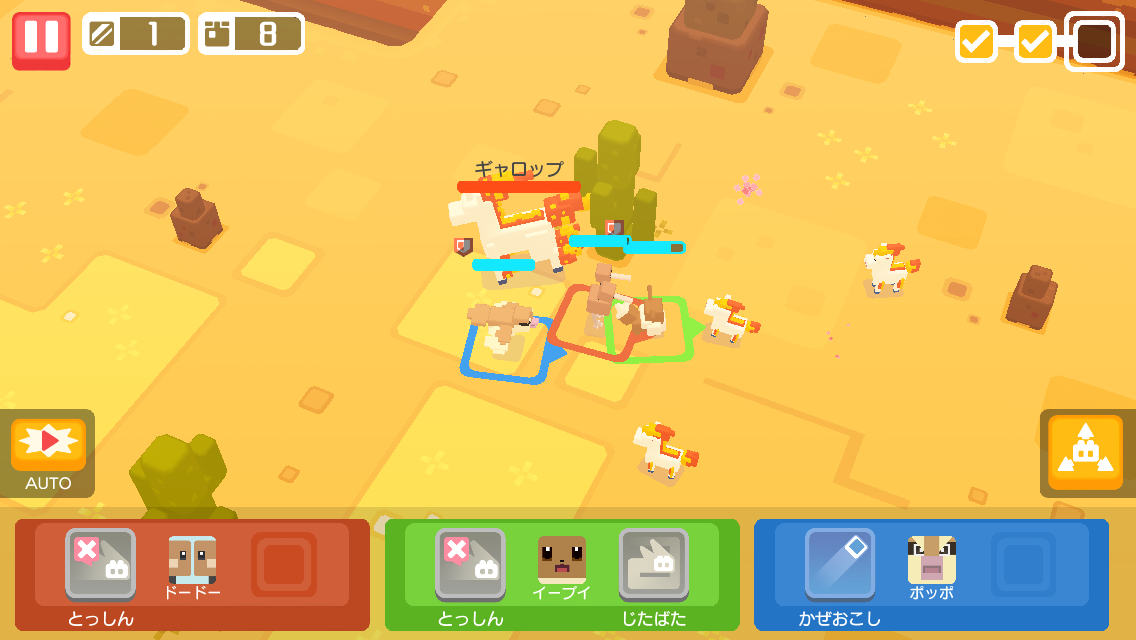Pause the game

(41, 40)
